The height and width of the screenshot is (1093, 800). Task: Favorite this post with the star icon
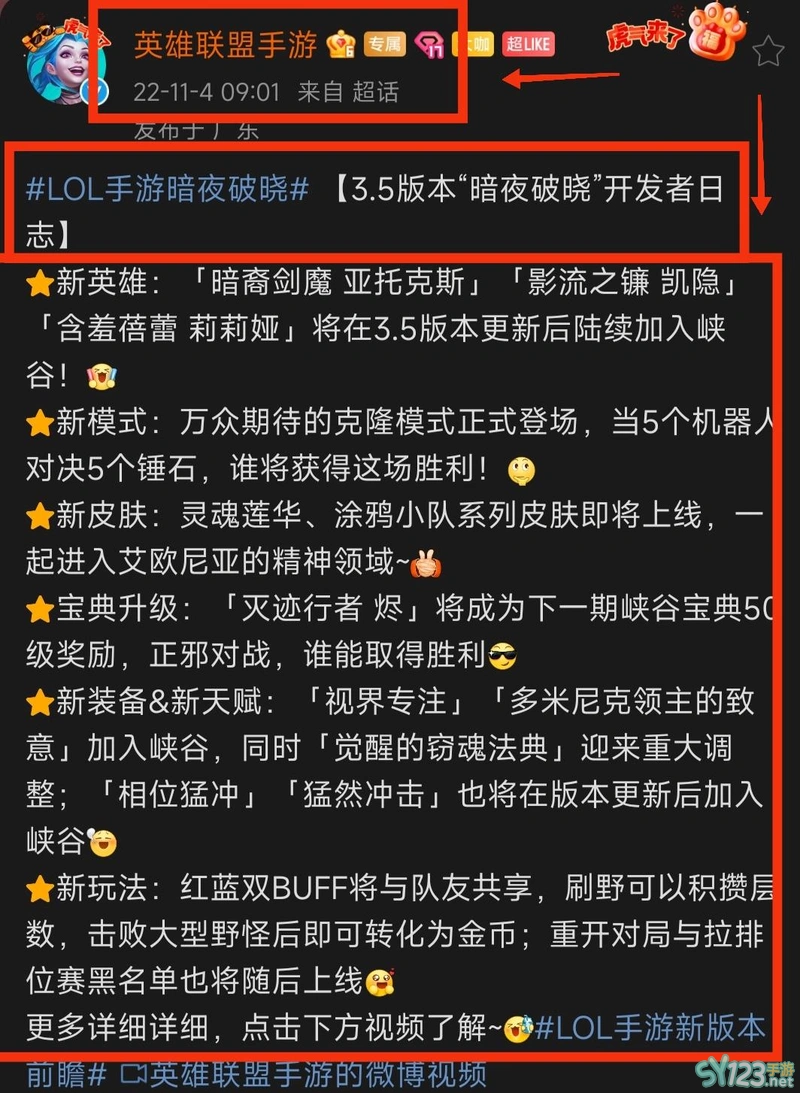point(768,51)
